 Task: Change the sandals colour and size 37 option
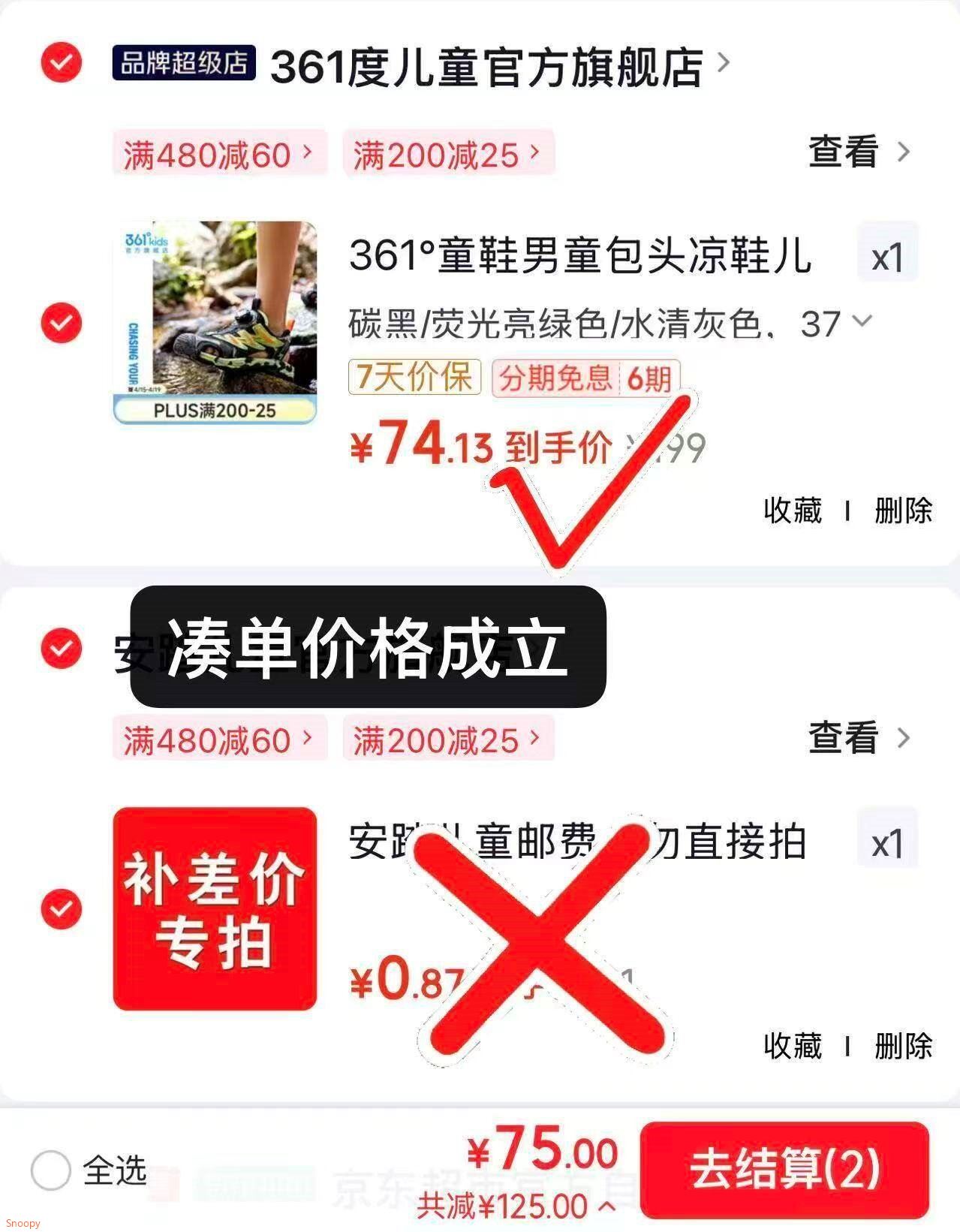click(x=610, y=324)
